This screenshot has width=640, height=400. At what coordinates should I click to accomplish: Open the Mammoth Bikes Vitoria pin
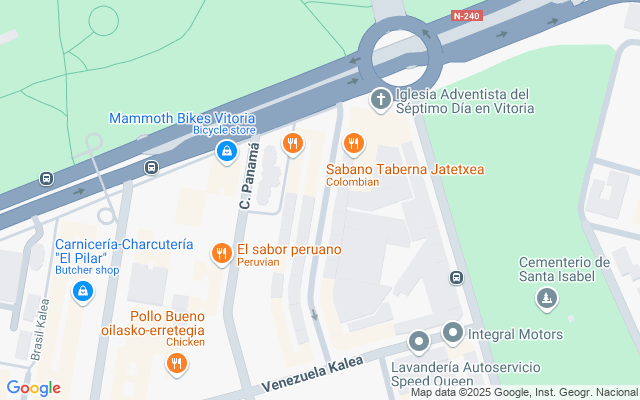[227, 151]
